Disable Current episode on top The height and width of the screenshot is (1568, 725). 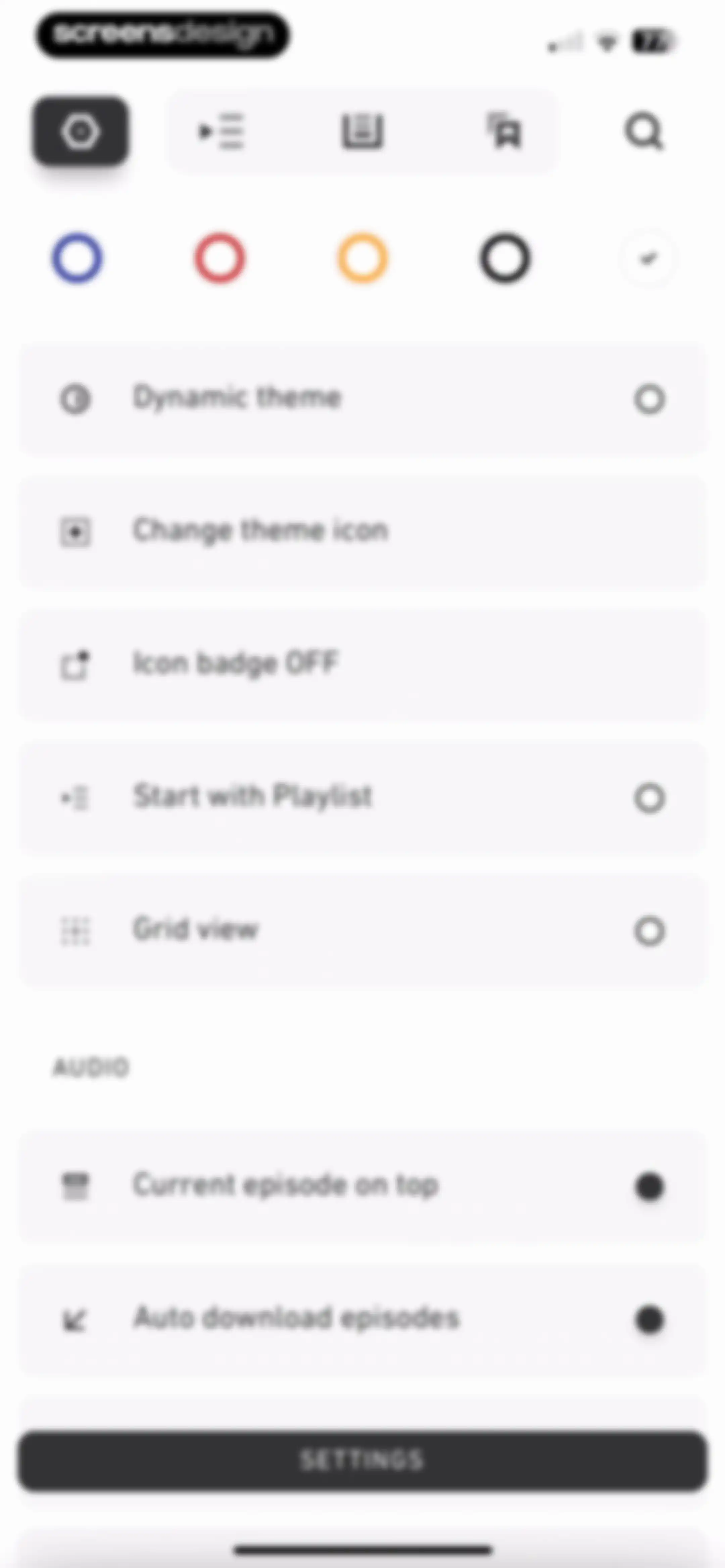363,1186
